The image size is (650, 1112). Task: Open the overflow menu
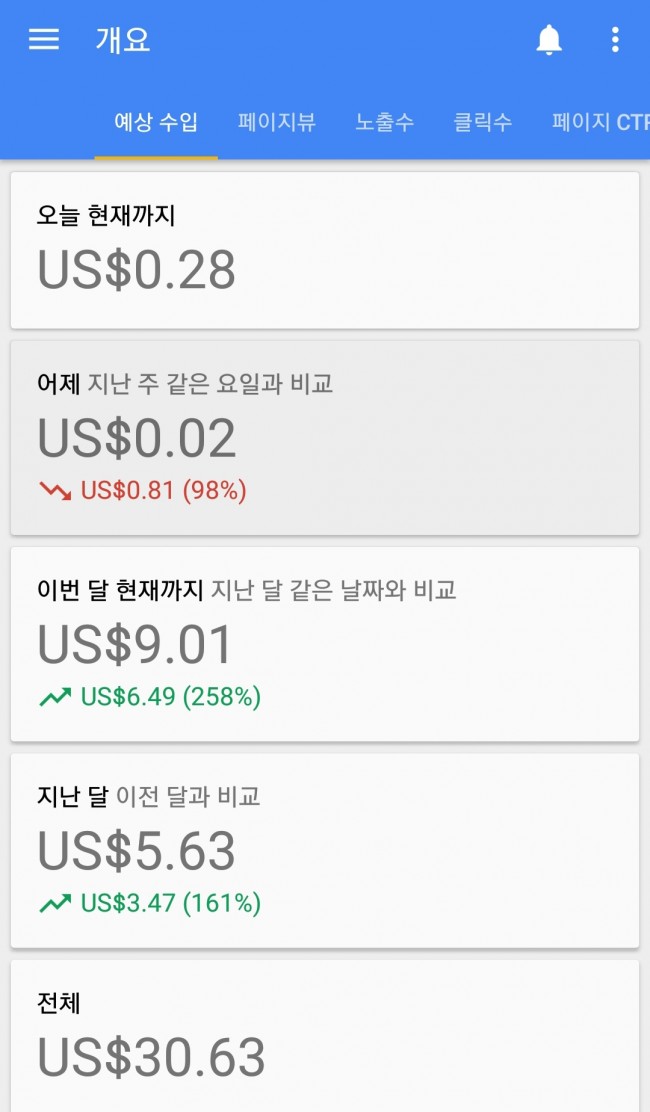[615, 40]
